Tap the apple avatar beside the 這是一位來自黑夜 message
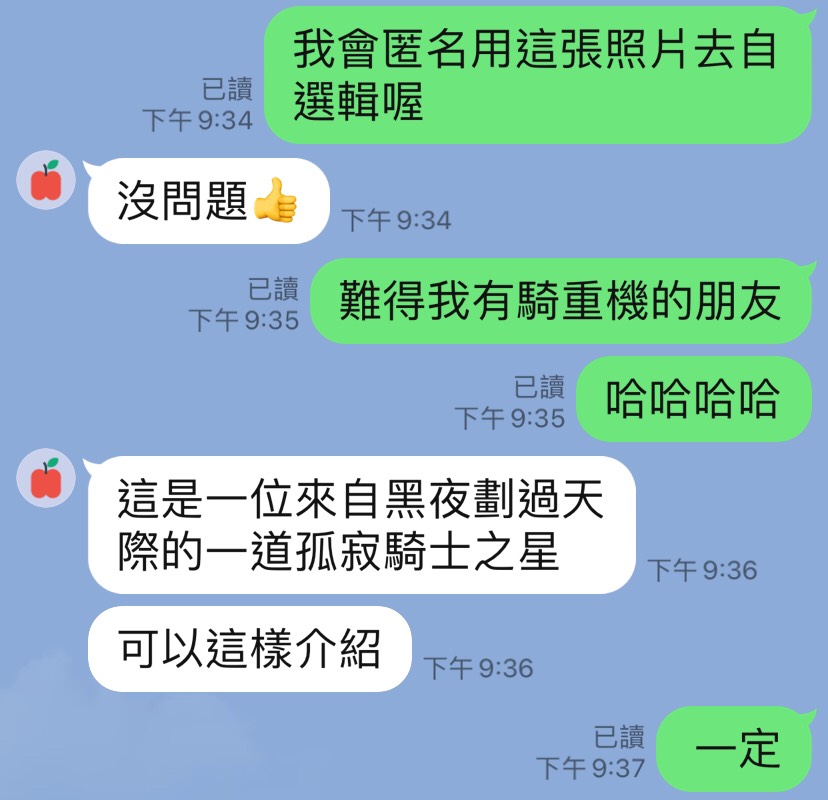 pyautogui.click(x=45, y=479)
